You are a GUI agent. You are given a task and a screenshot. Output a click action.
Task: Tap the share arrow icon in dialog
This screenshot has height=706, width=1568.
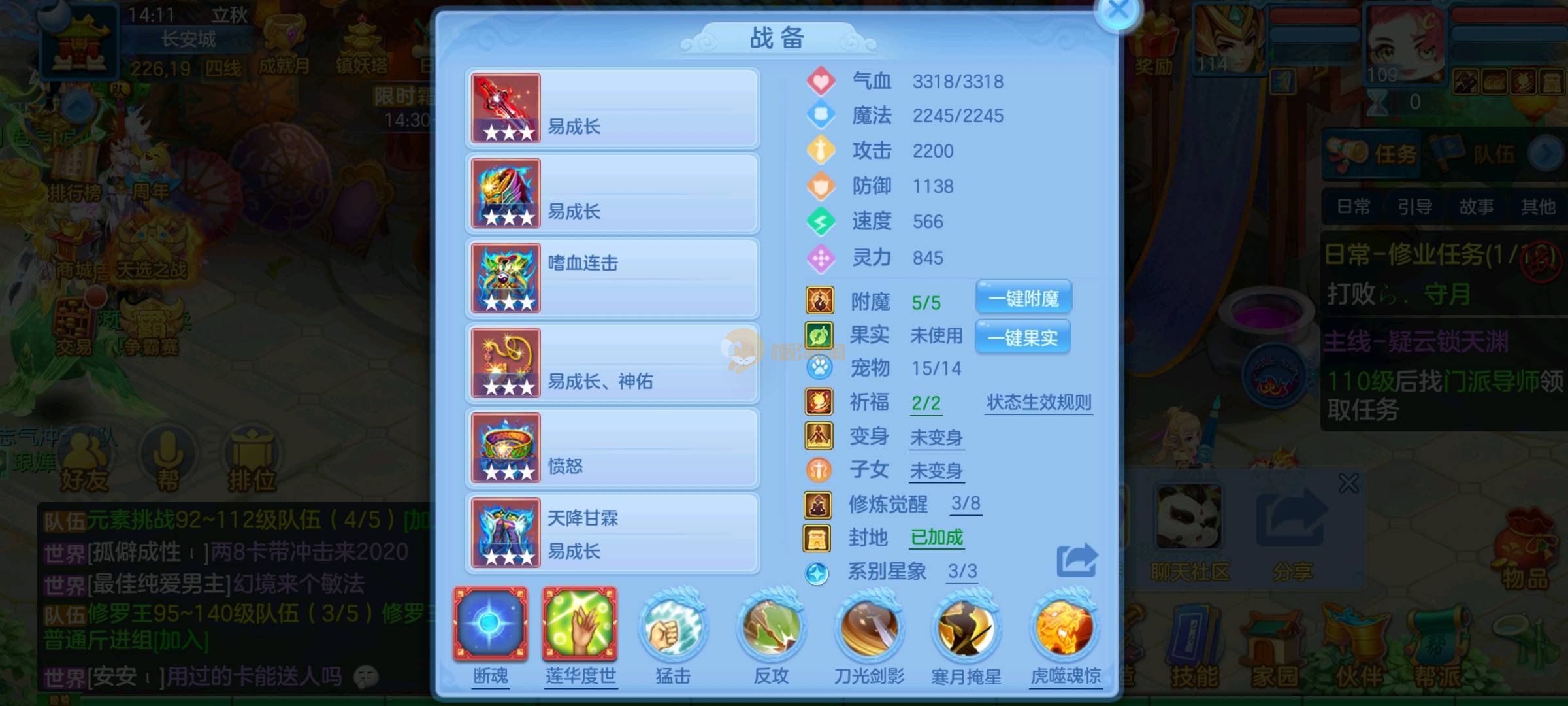[1076, 560]
